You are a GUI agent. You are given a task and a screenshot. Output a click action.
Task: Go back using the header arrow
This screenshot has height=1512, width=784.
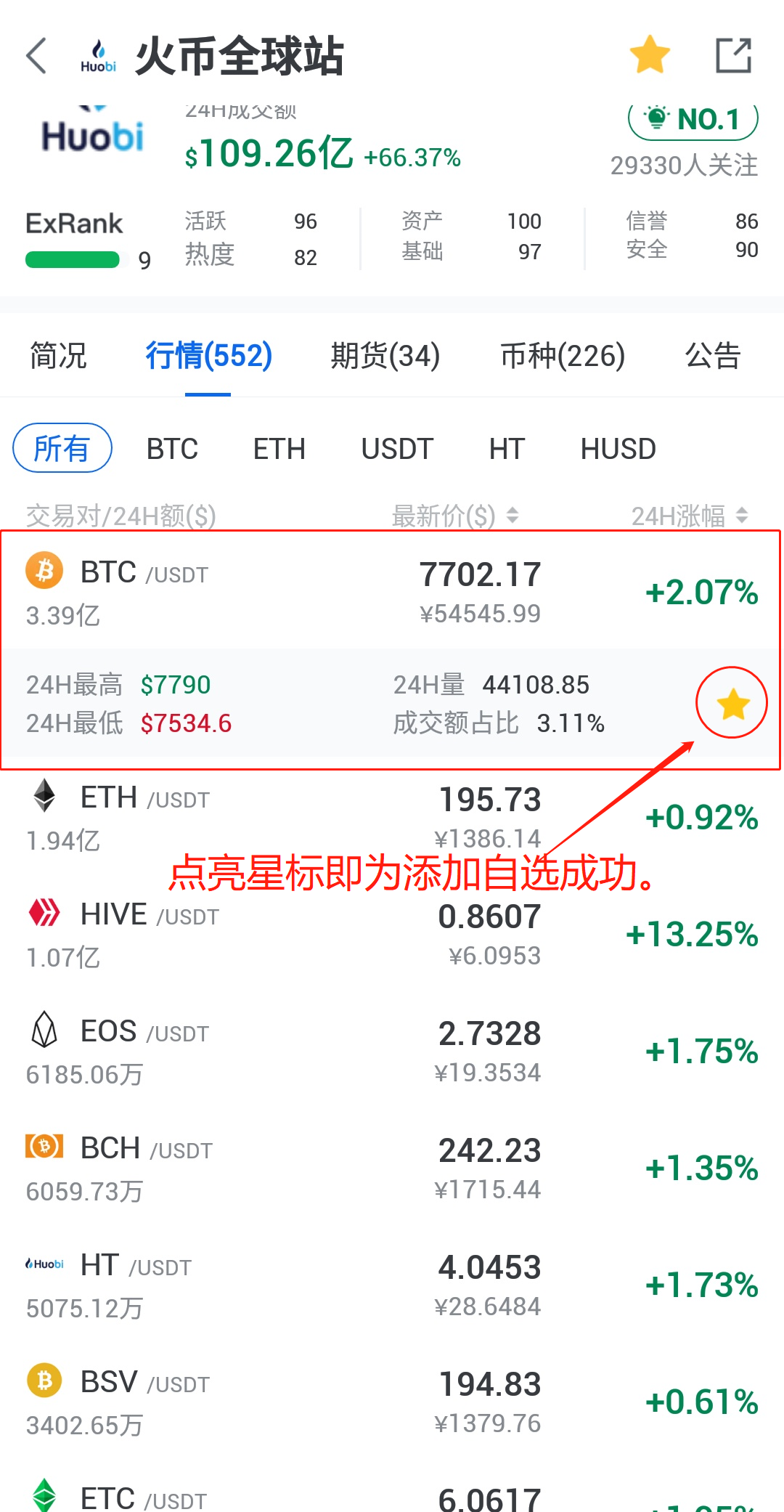36,56
